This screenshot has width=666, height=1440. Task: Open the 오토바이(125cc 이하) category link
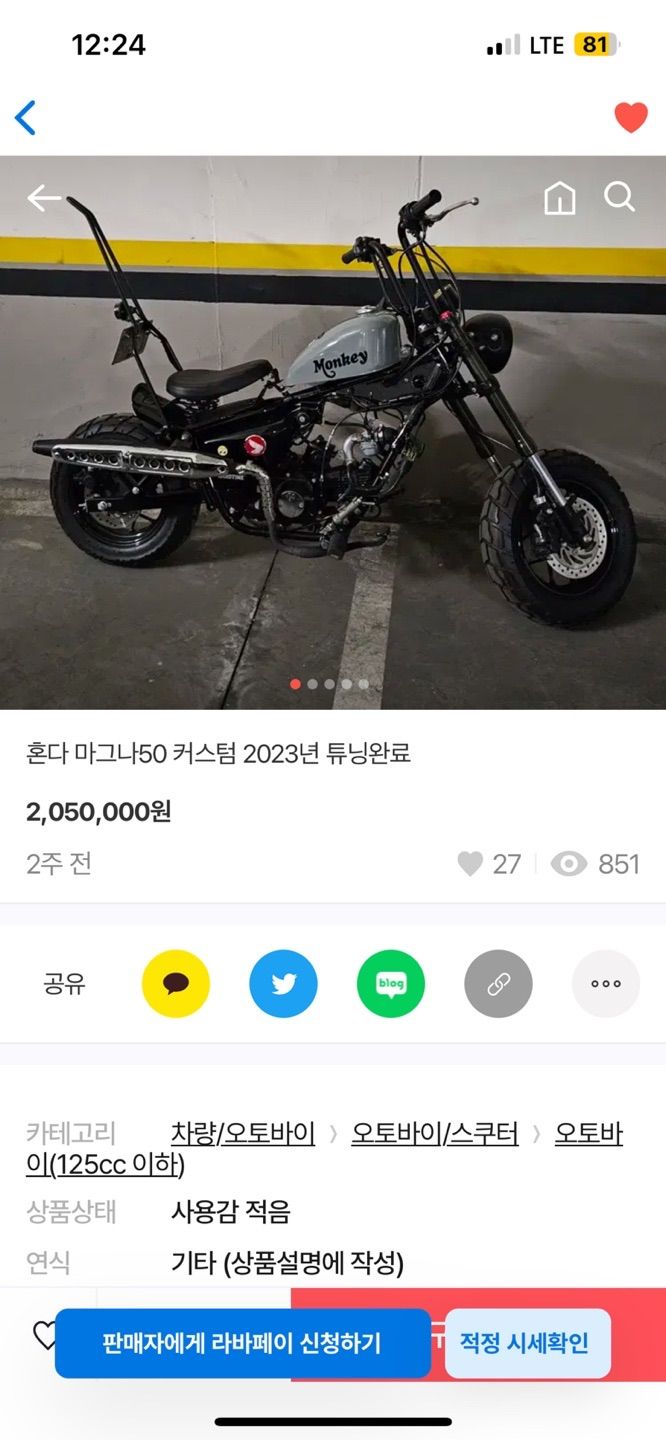click(106, 1165)
